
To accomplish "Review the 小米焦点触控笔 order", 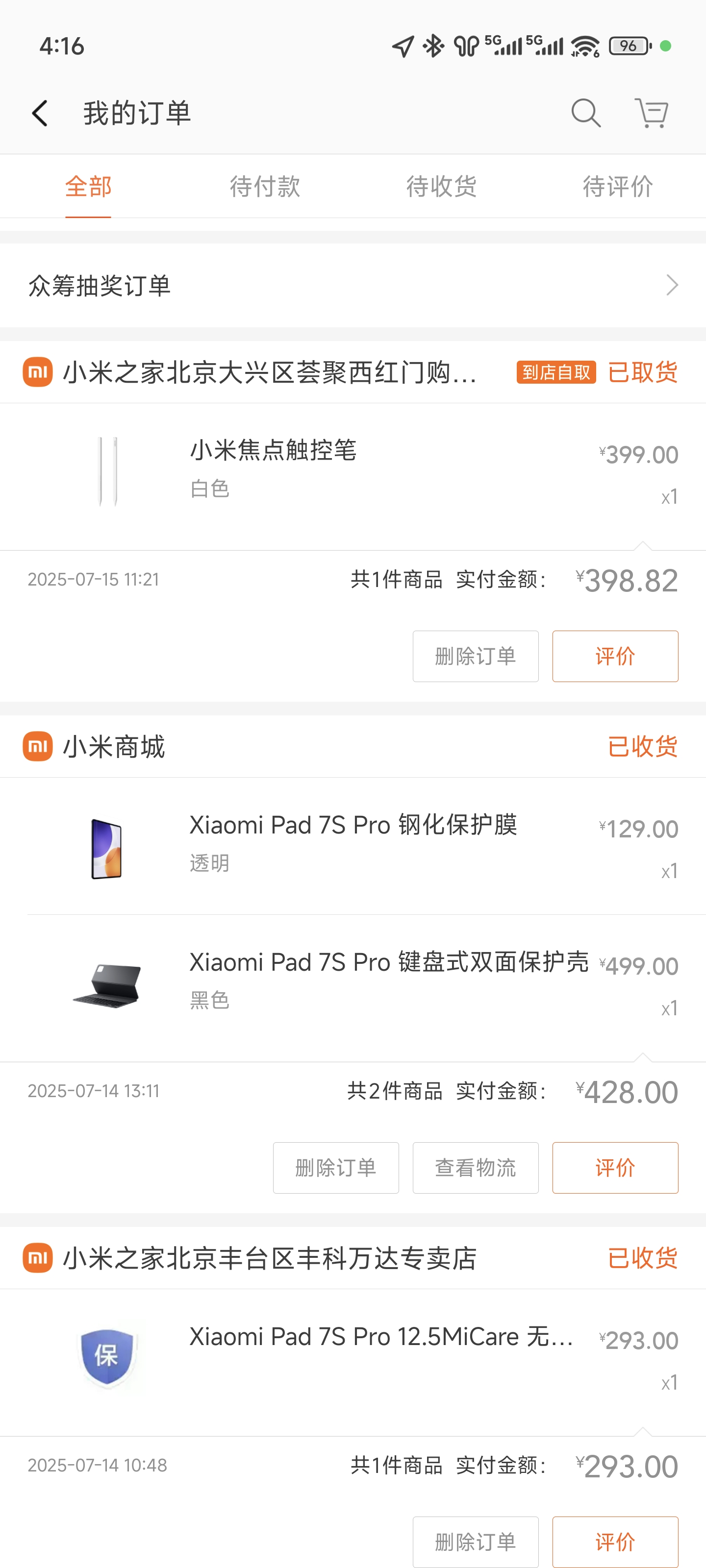I will click(615, 656).
